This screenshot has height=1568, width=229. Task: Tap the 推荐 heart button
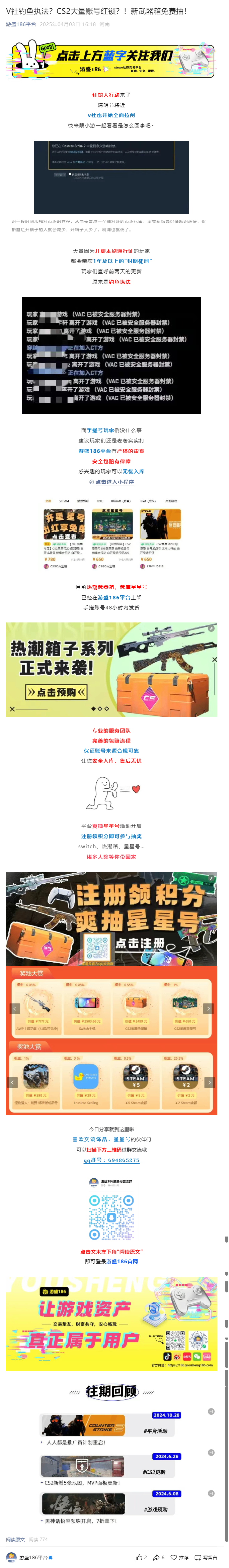(x=179, y=1557)
